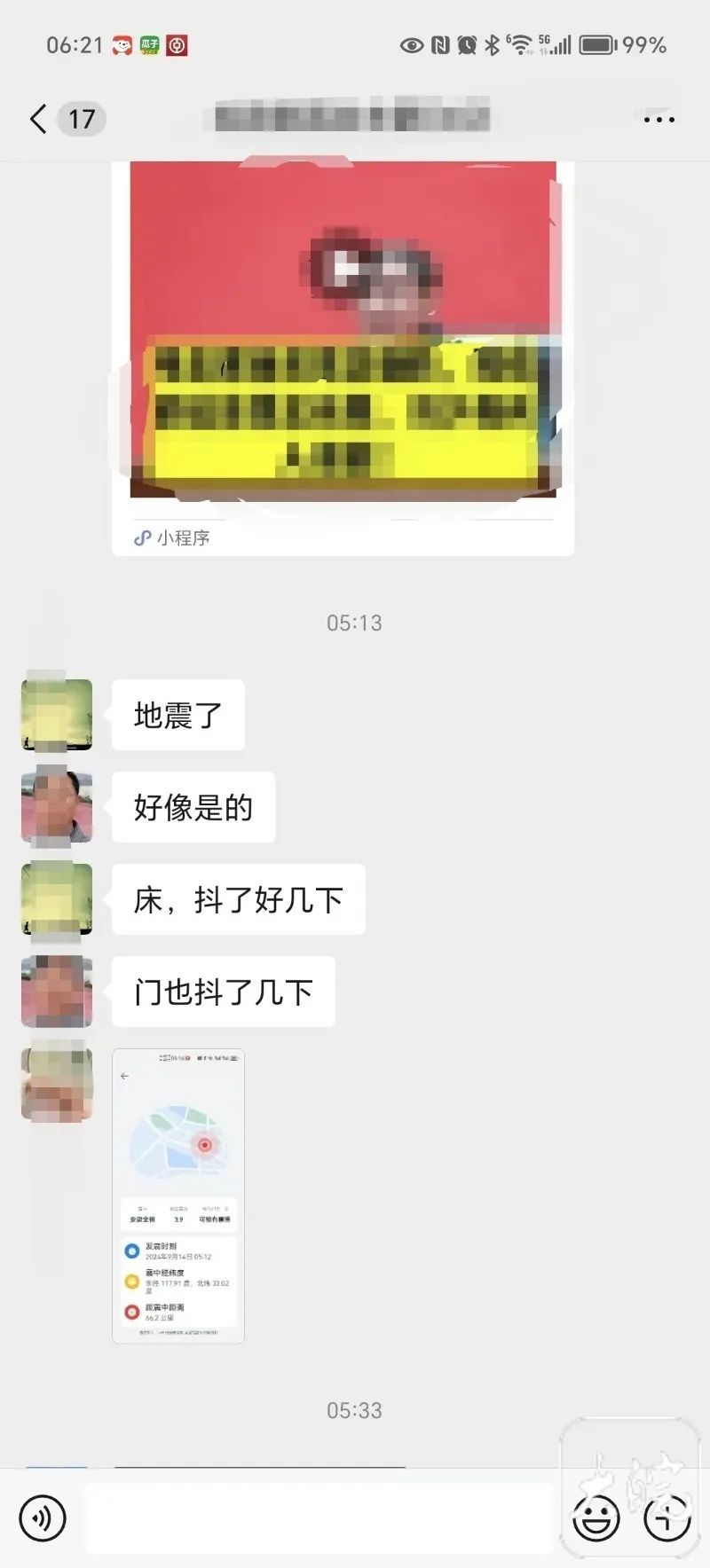Image resolution: width=710 pixels, height=1568 pixels.
Task: Open the emoji sticker panel
Action: (x=596, y=1520)
